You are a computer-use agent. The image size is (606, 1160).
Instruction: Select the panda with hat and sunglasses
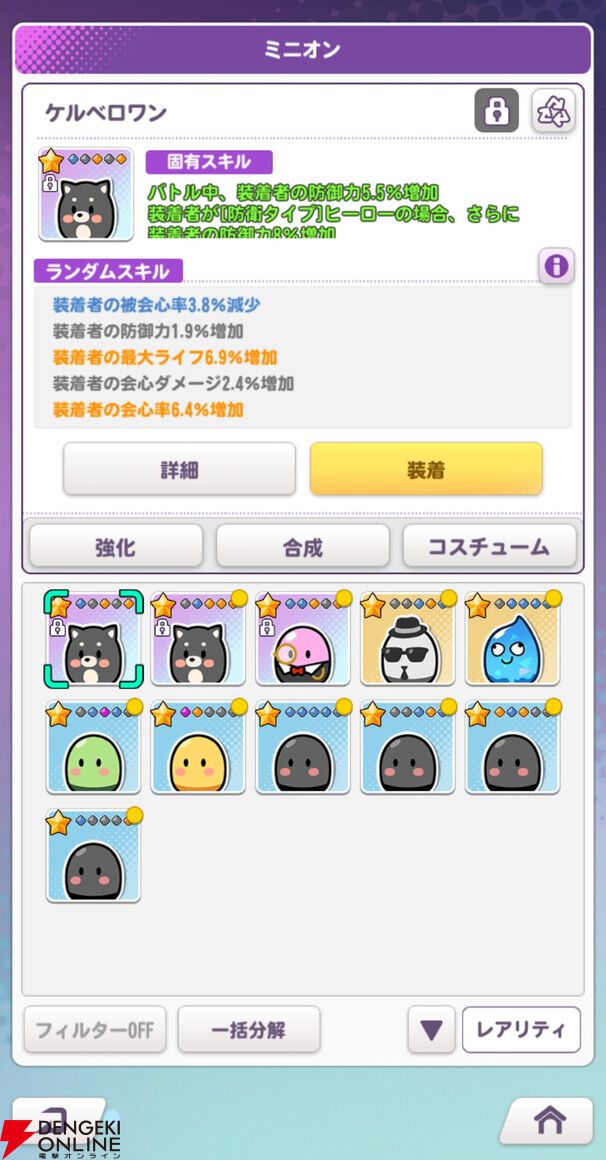pos(407,640)
